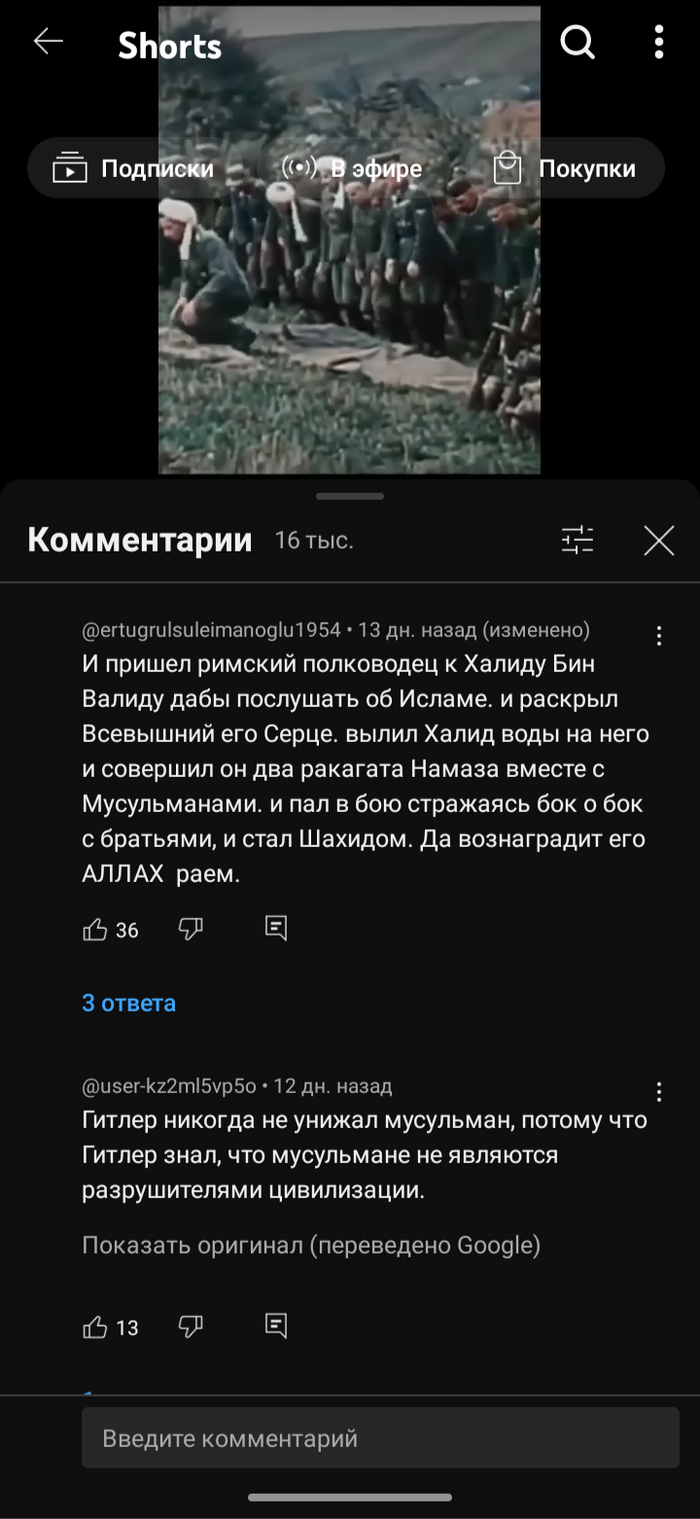Go back using the top-left arrow
Screen dimensions: 700x1519
[48, 41]
